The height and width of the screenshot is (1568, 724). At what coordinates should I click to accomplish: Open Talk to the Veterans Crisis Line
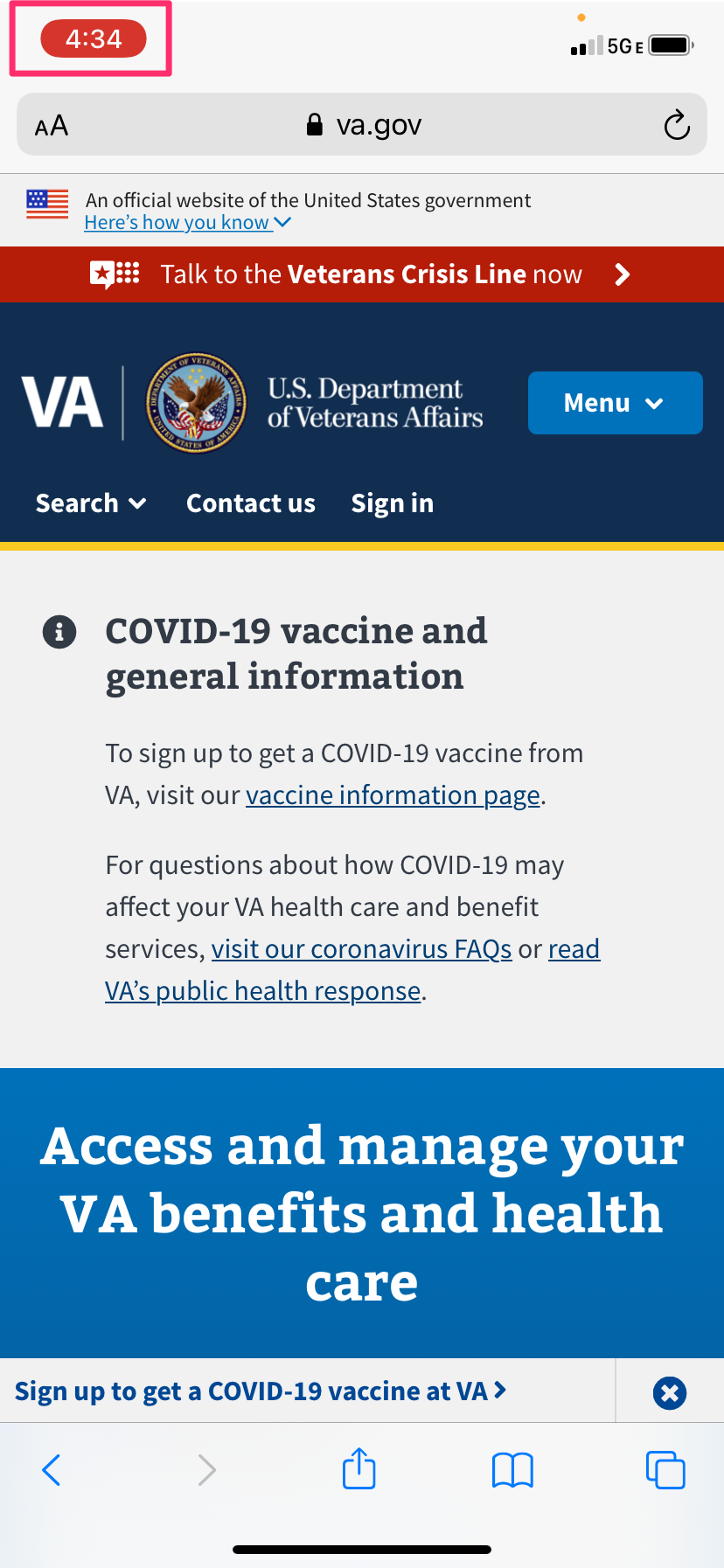click(x=361, y=274)
